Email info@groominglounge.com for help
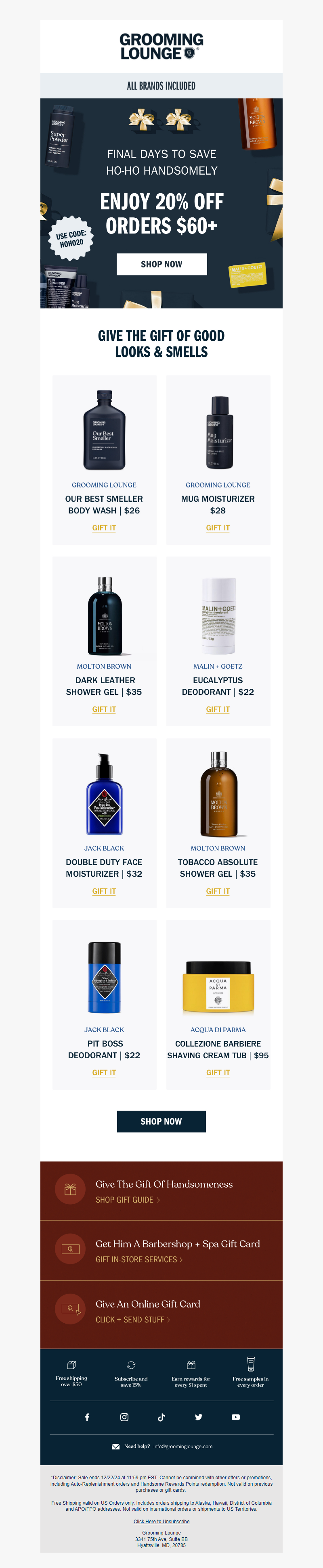This screenshot has height=1568, width=323. 183,1446
